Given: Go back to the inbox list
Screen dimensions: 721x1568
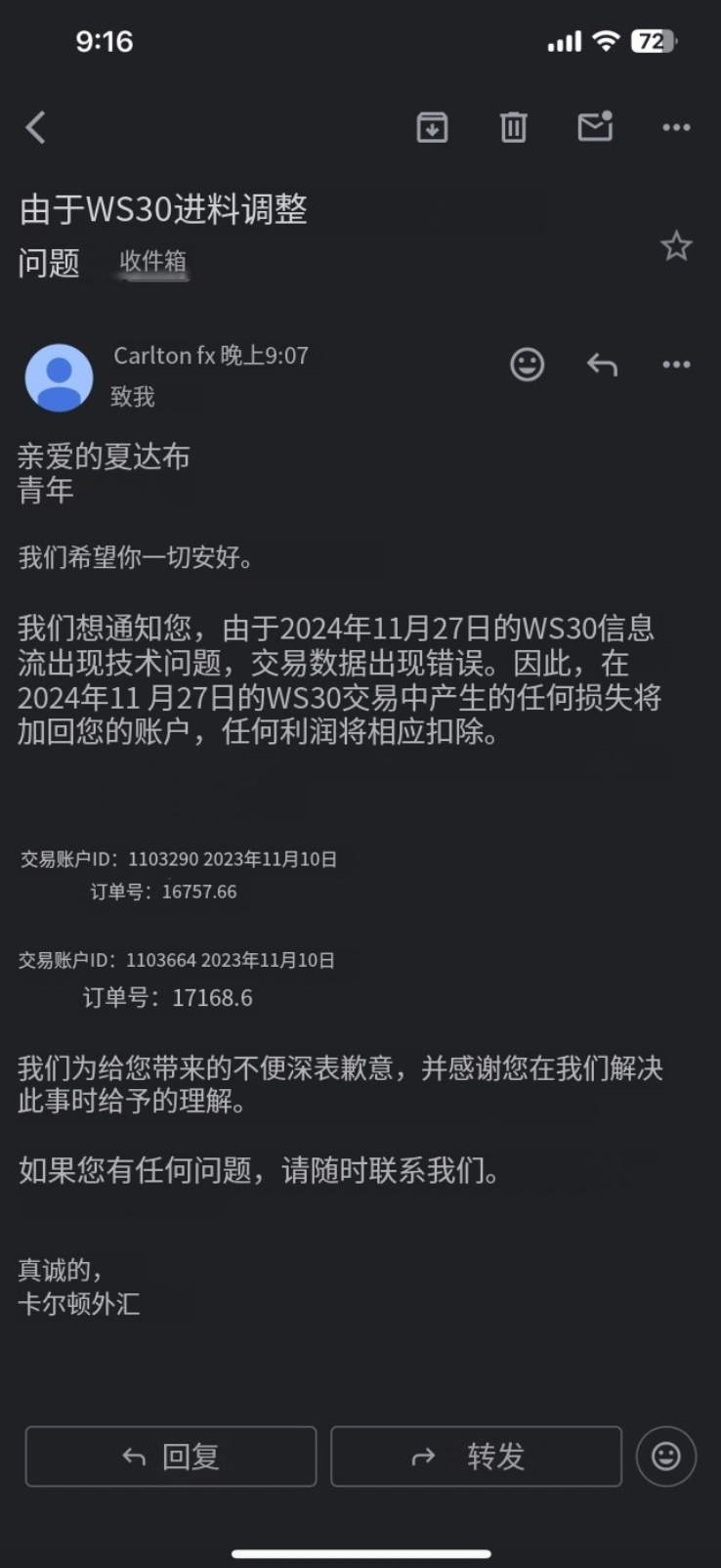Looking at the screenshot, I should (x=36, y=127).
